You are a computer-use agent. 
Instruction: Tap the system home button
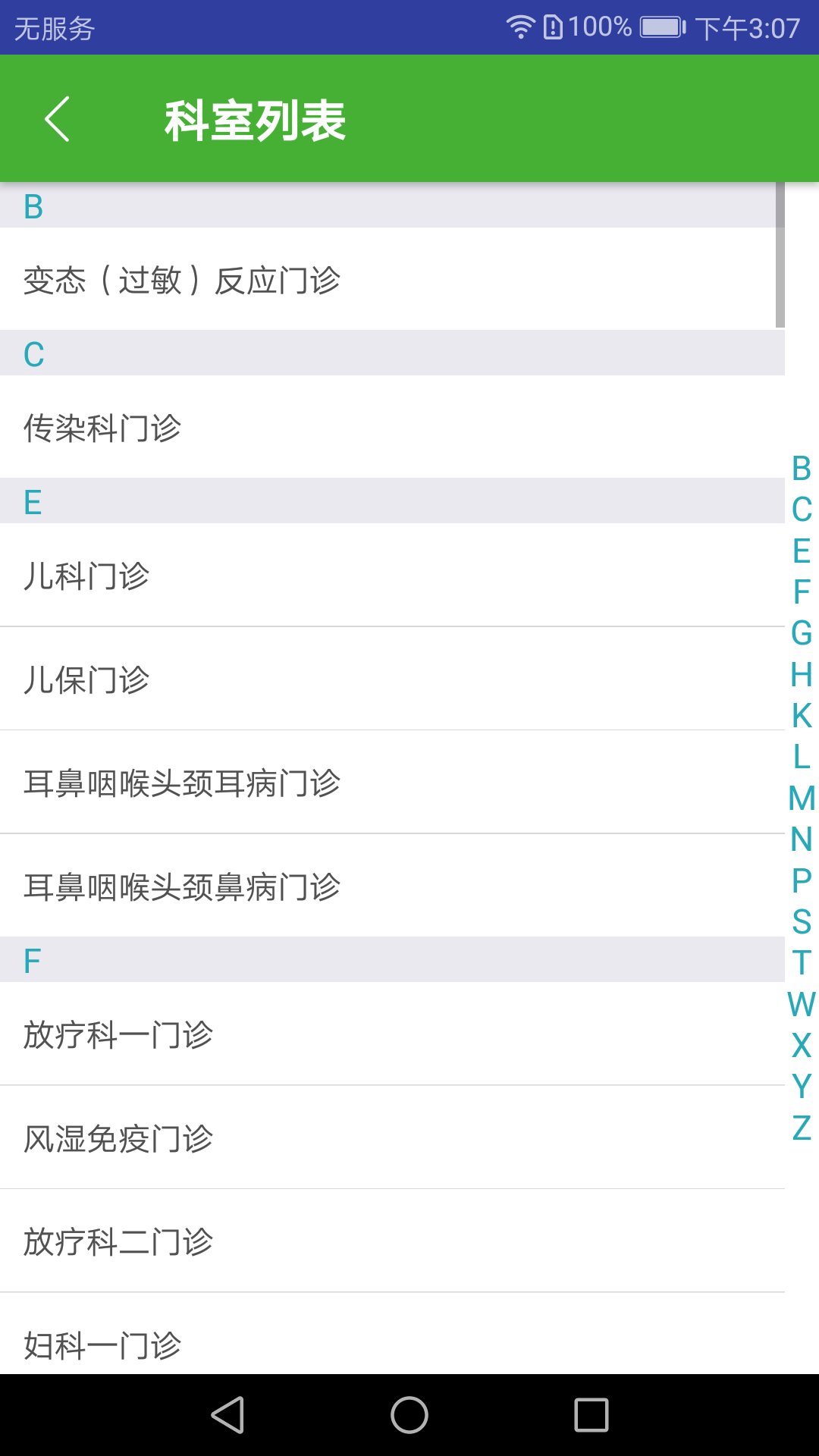coord(409,1415)
